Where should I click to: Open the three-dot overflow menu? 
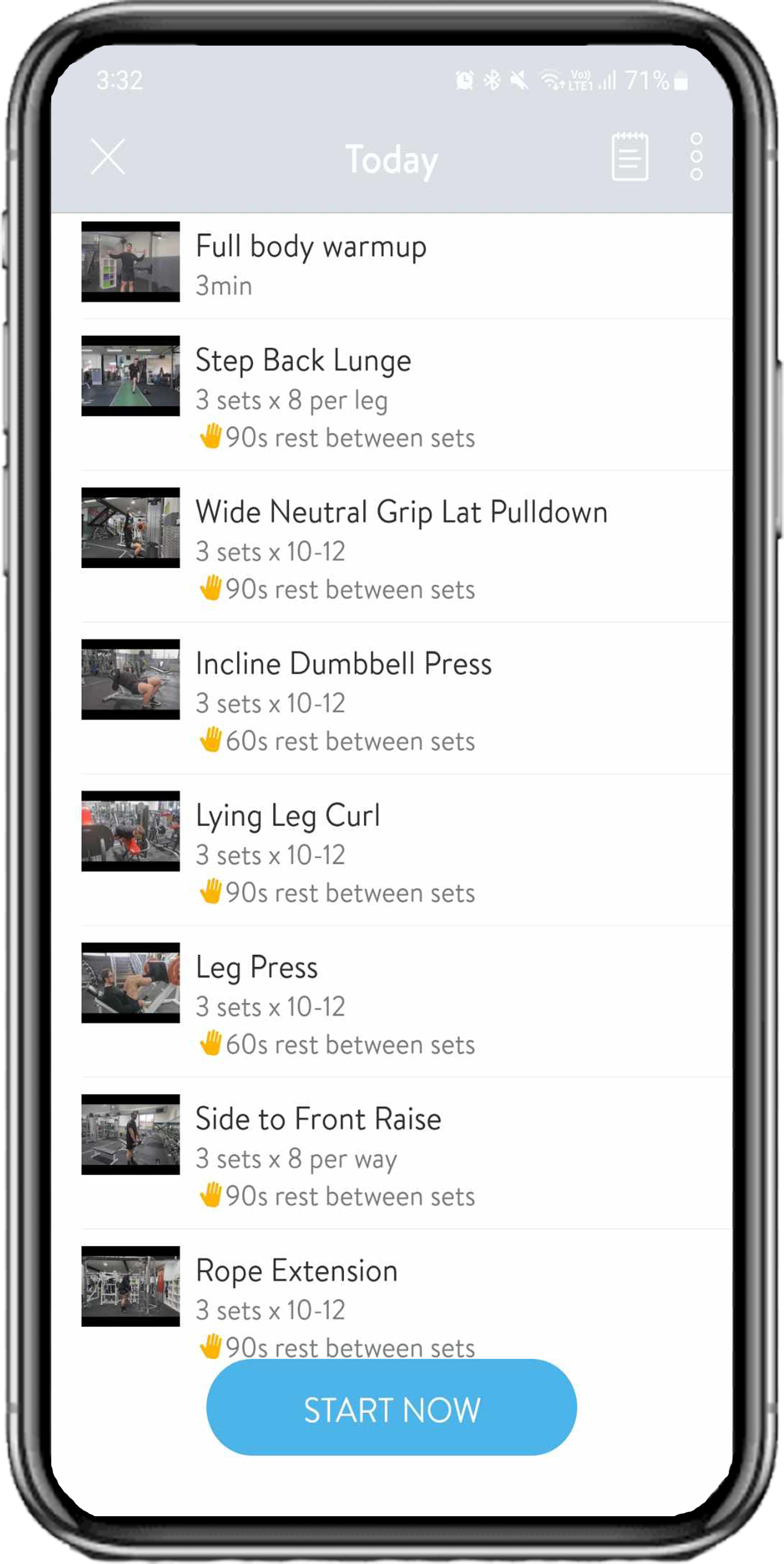(696, 157)
